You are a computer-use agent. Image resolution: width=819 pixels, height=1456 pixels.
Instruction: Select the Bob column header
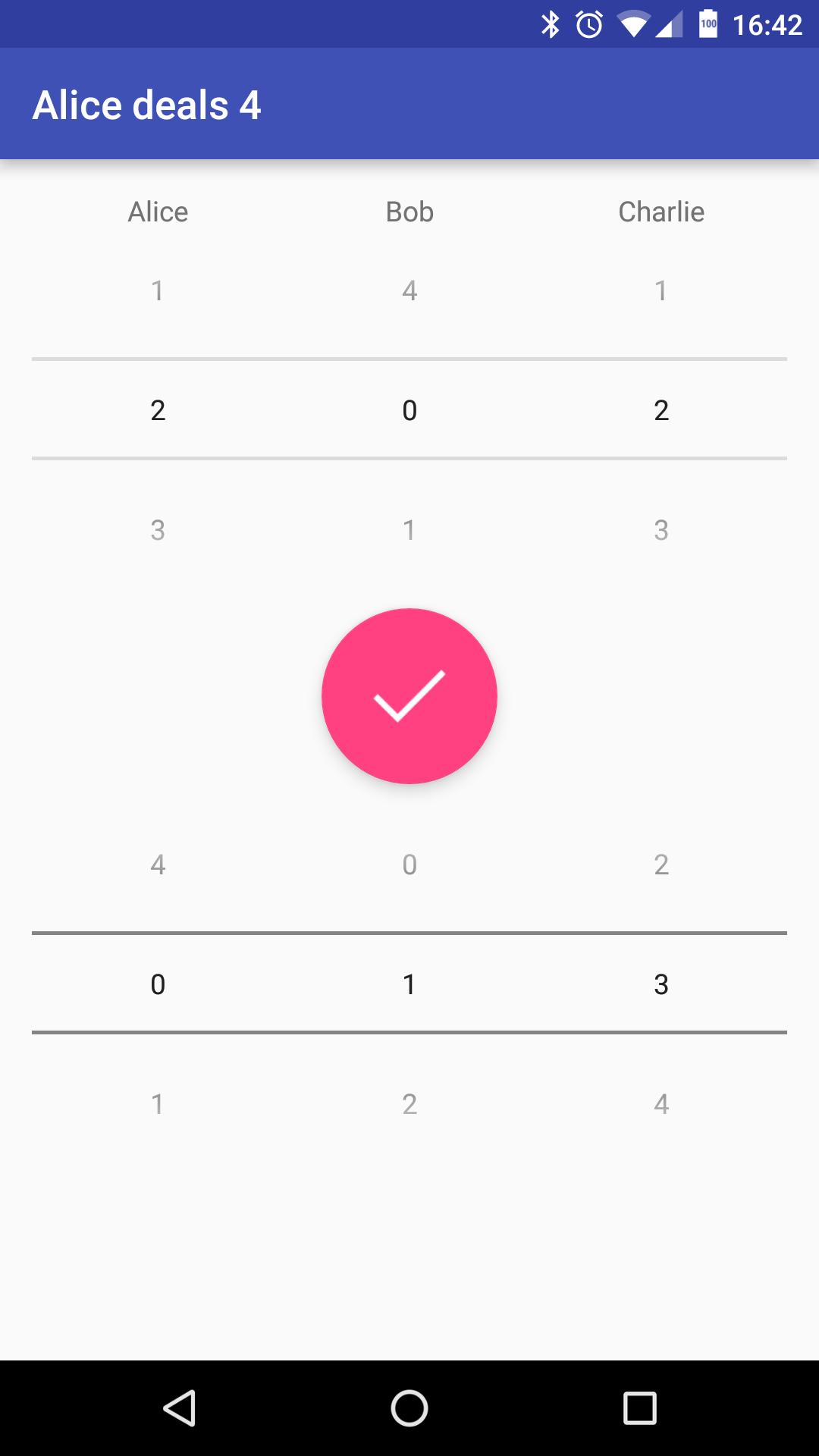point(409,212)
